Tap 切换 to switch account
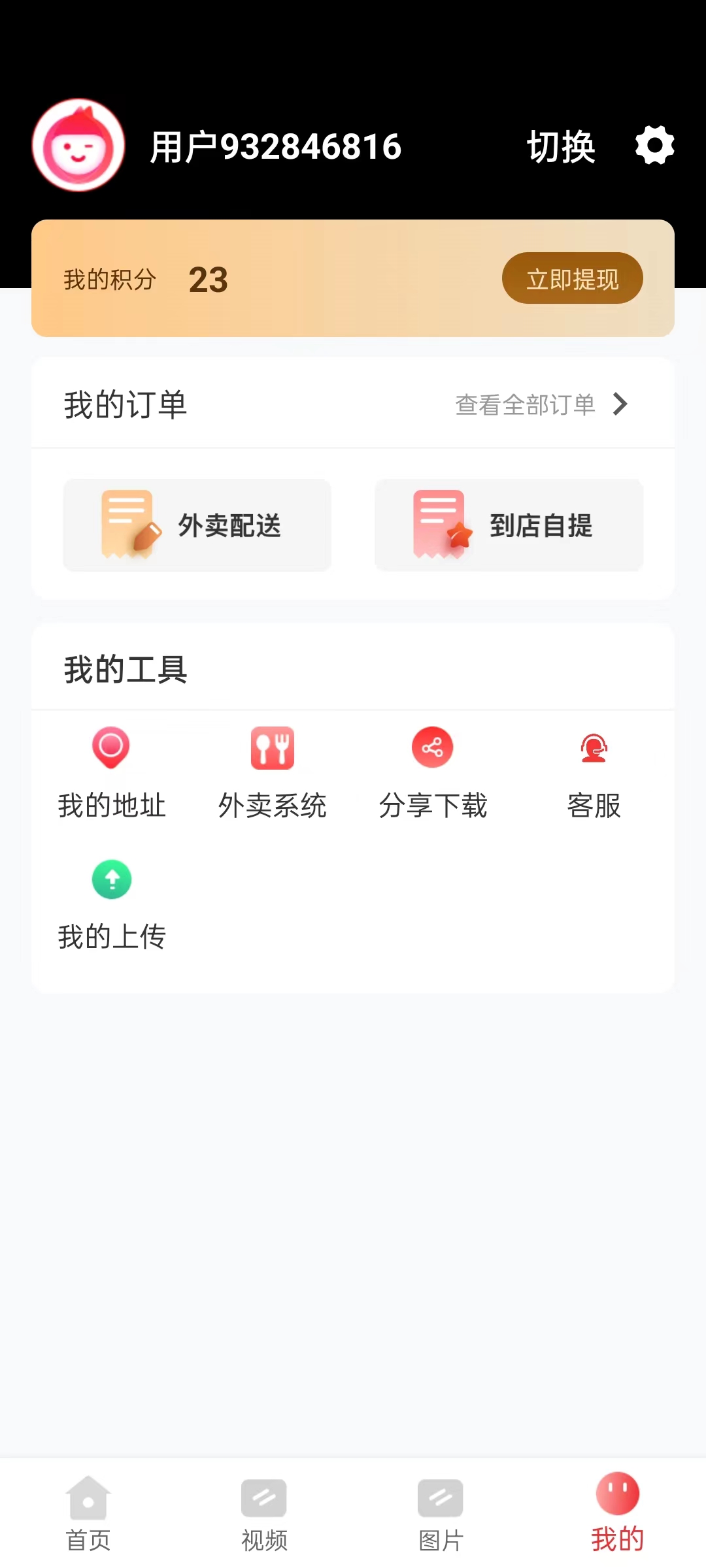706x1568 pixels. coord(561,146)
